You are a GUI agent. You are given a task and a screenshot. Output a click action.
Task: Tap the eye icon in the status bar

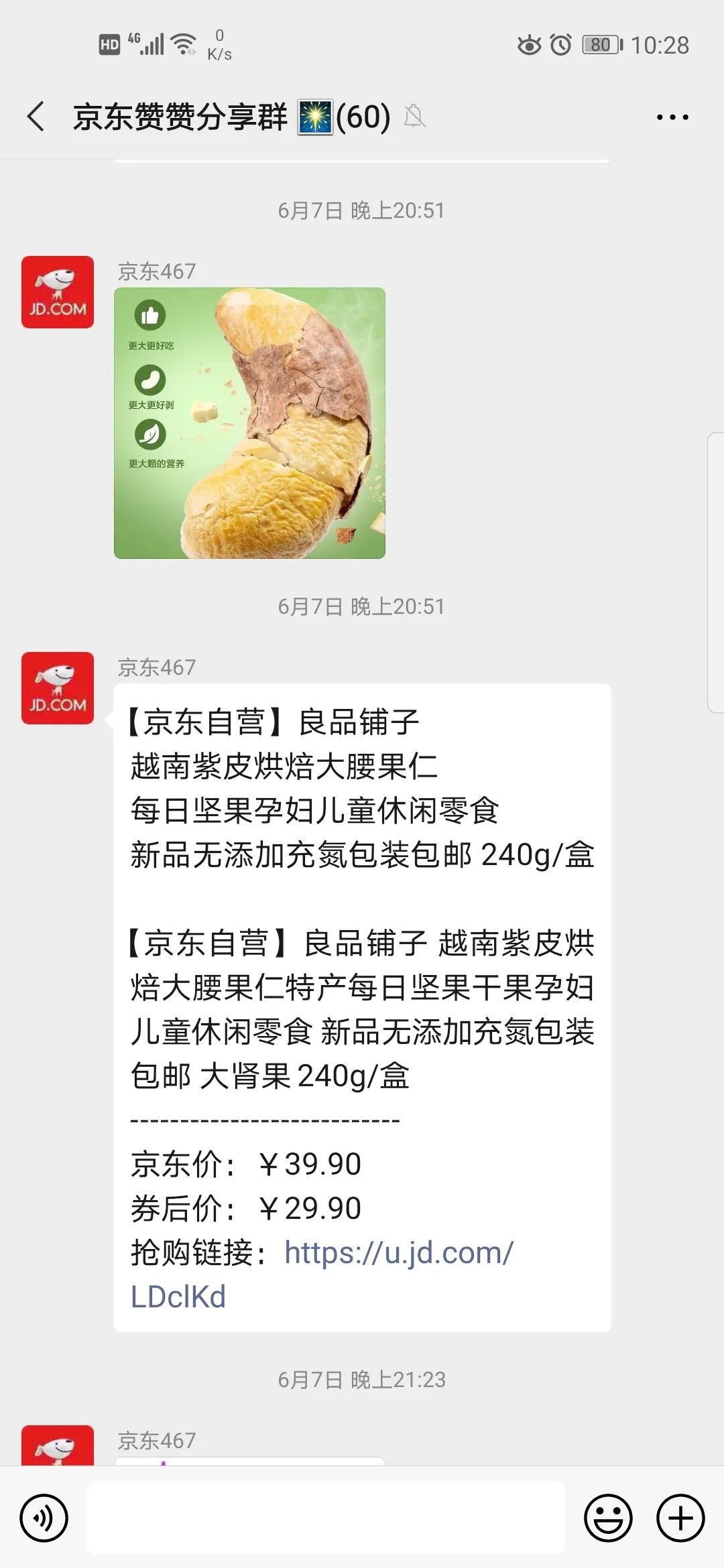[528, 45]
